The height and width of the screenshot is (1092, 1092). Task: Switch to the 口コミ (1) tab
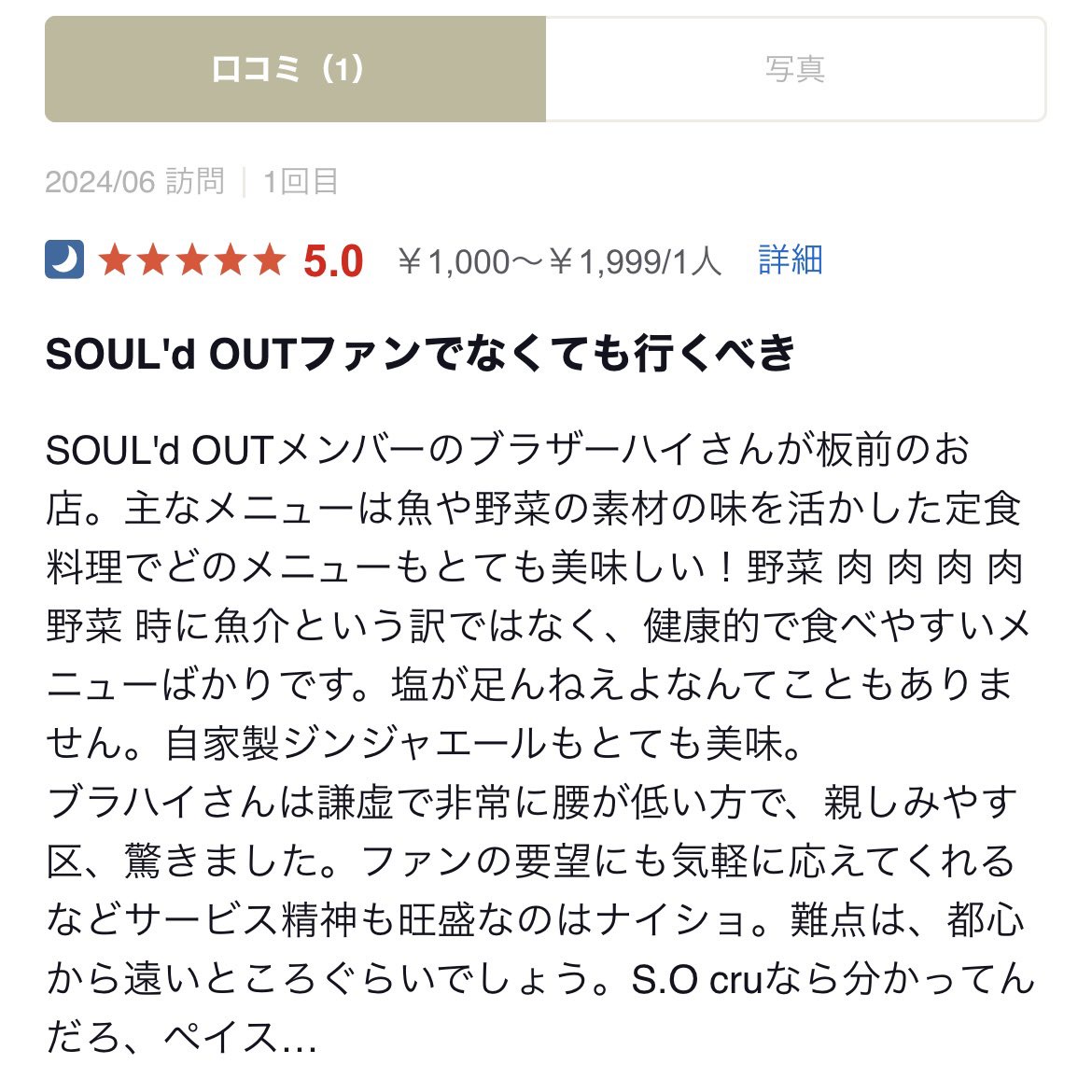294,69
